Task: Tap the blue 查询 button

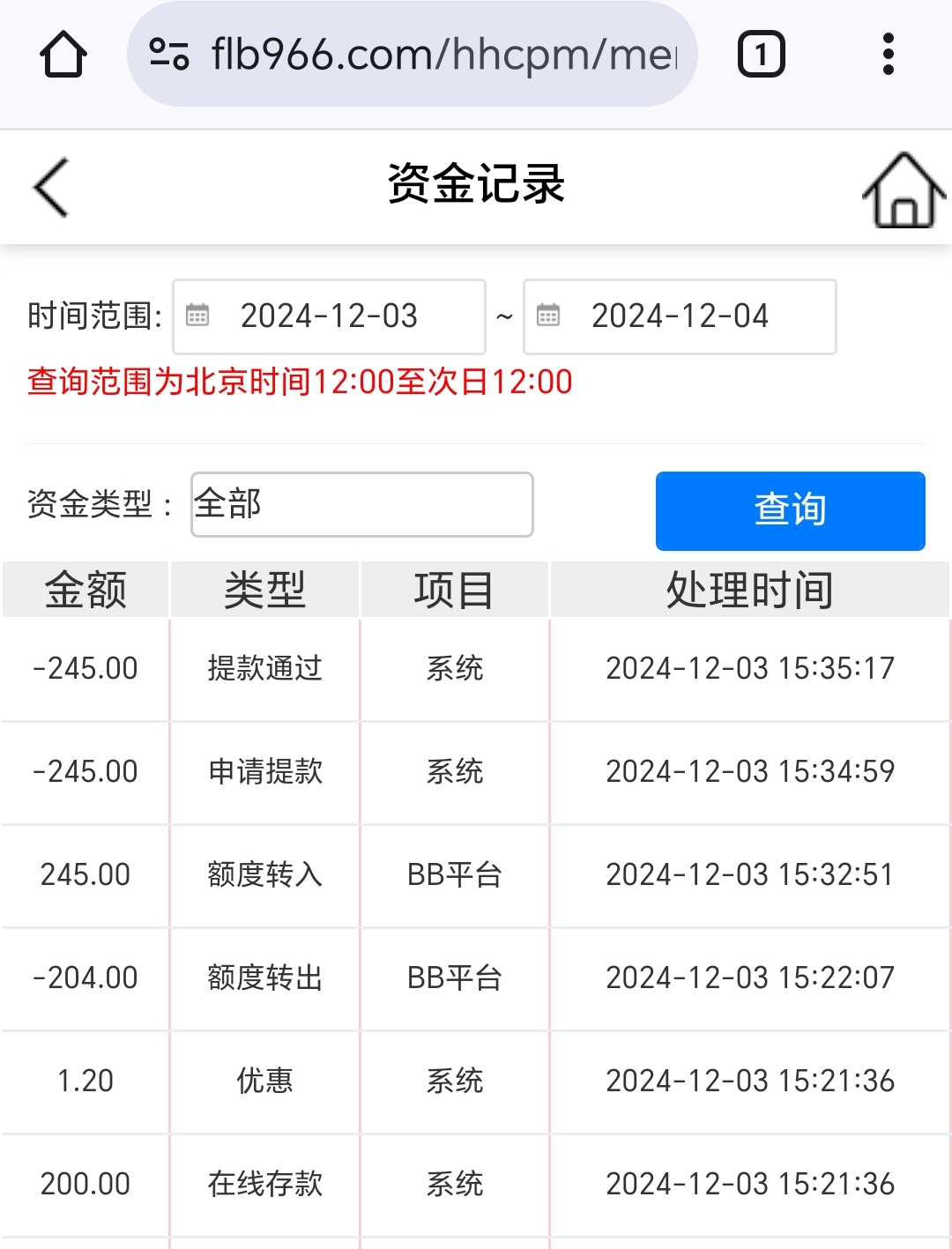Action: [x=790, y=510]
